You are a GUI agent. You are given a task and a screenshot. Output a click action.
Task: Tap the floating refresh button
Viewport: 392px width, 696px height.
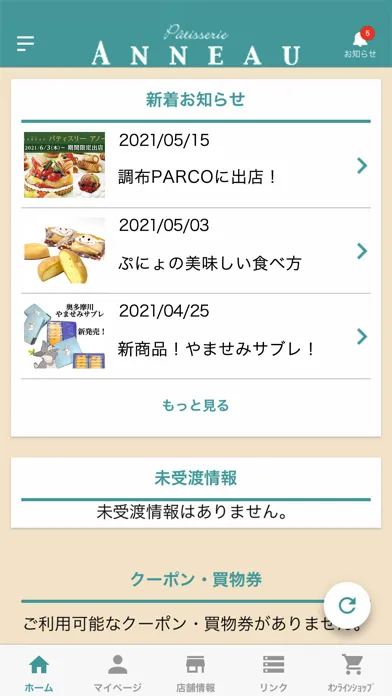(x=347, y=605)
